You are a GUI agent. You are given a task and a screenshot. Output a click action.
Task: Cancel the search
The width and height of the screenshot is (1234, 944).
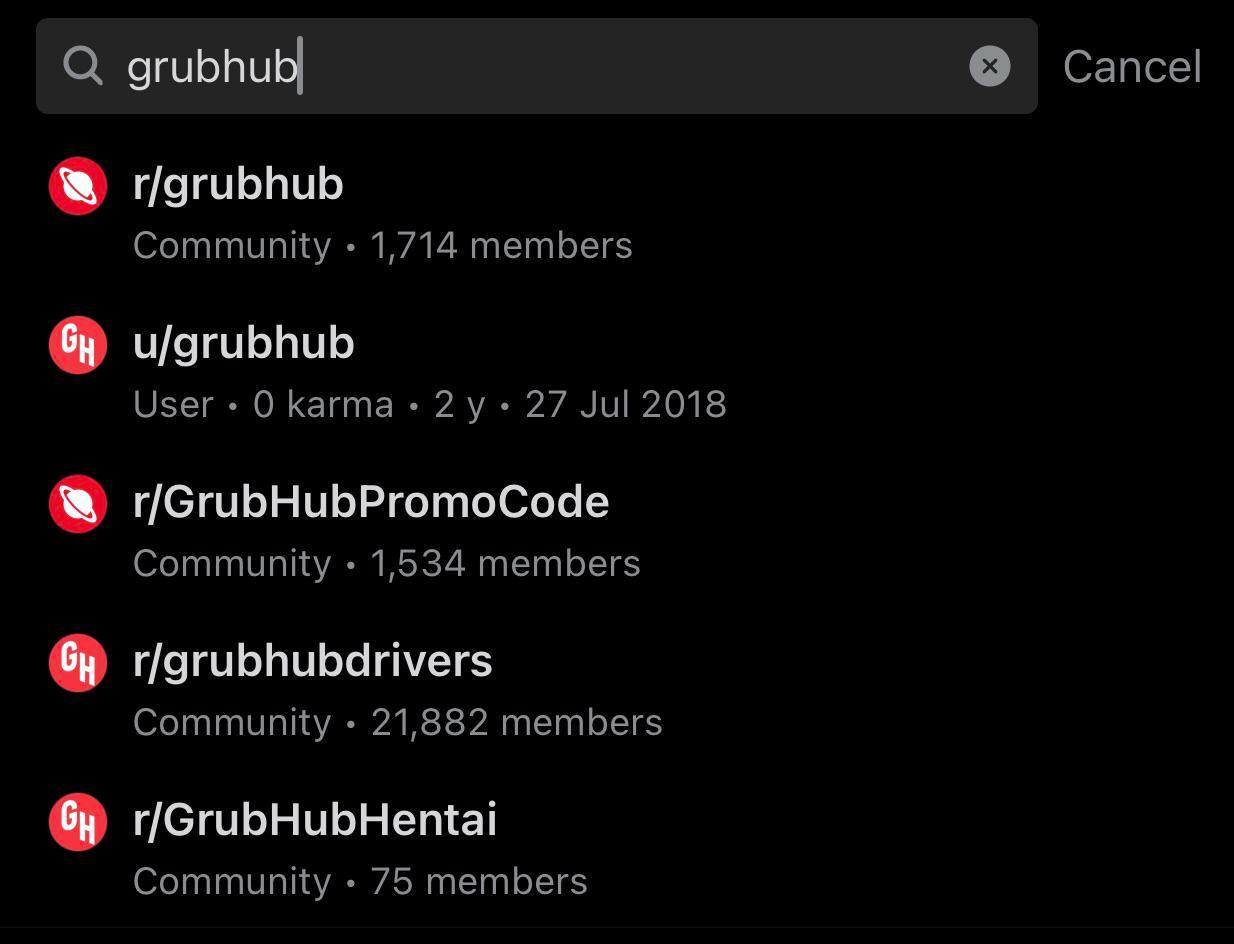(1131, 67)
